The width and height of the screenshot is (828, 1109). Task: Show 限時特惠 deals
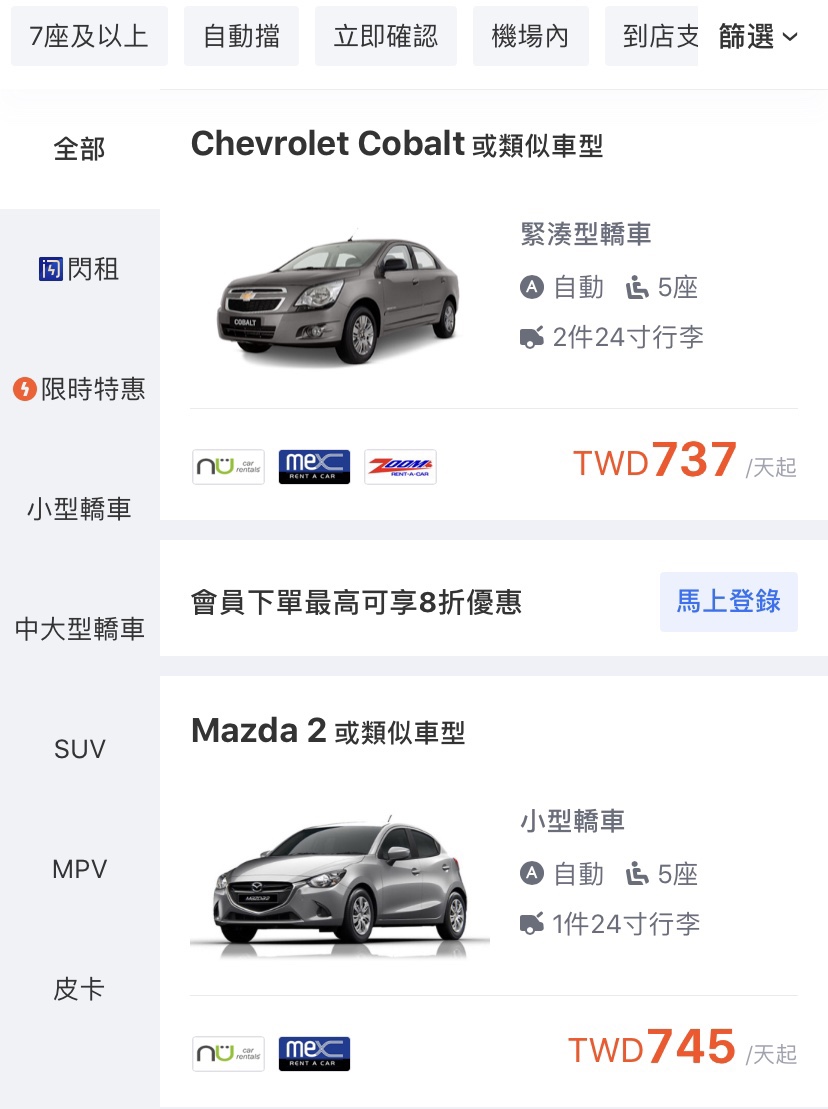point(79,389)
